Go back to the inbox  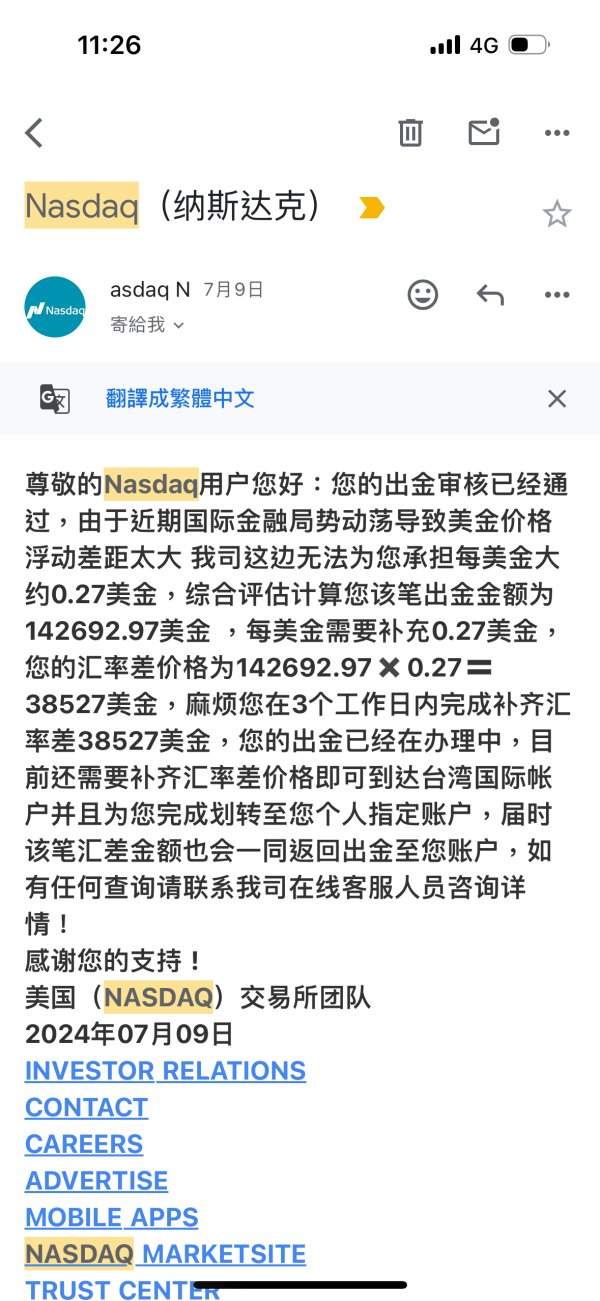34,132
